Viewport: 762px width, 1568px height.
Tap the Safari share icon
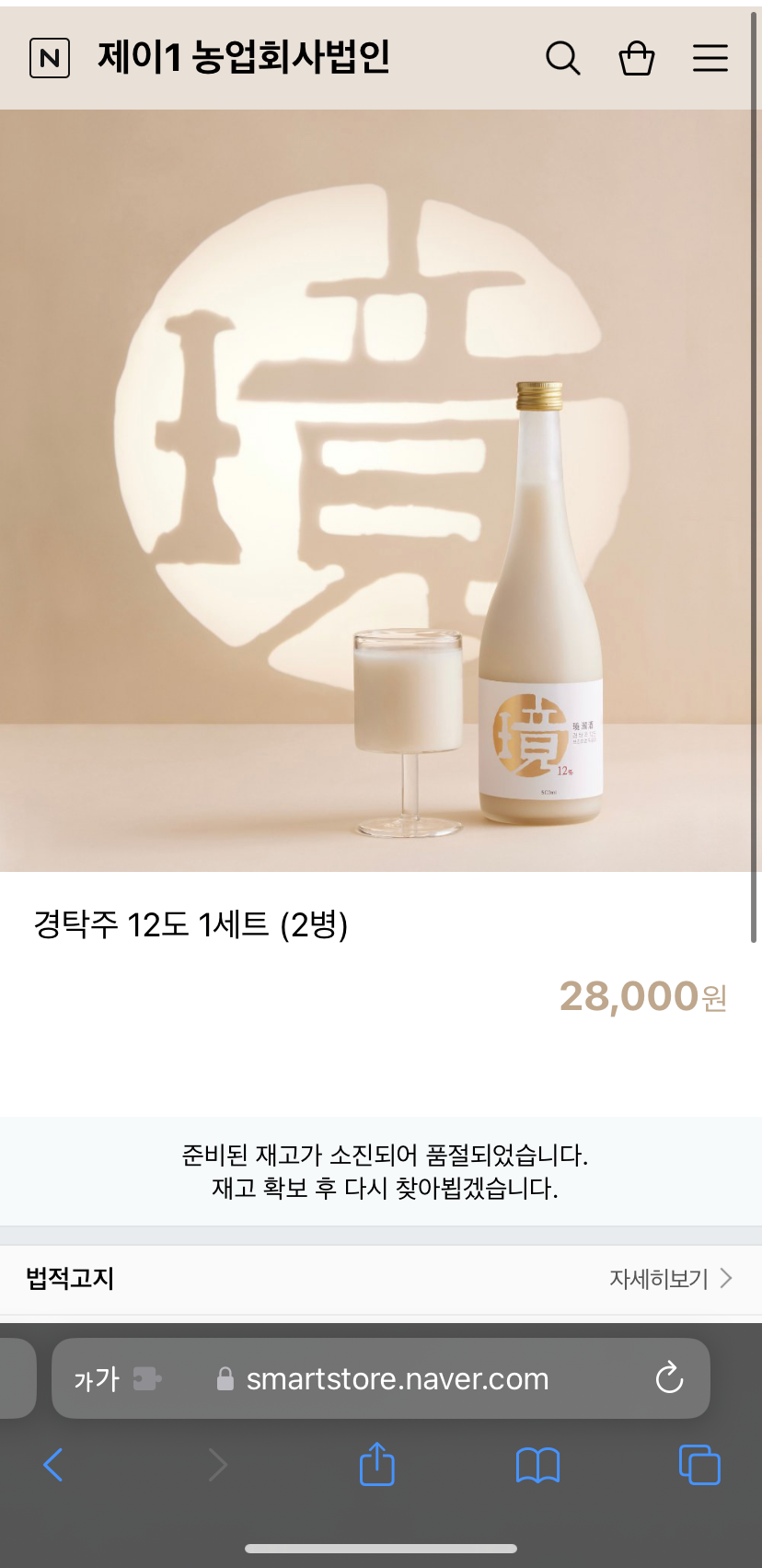tap(376, 1465)
